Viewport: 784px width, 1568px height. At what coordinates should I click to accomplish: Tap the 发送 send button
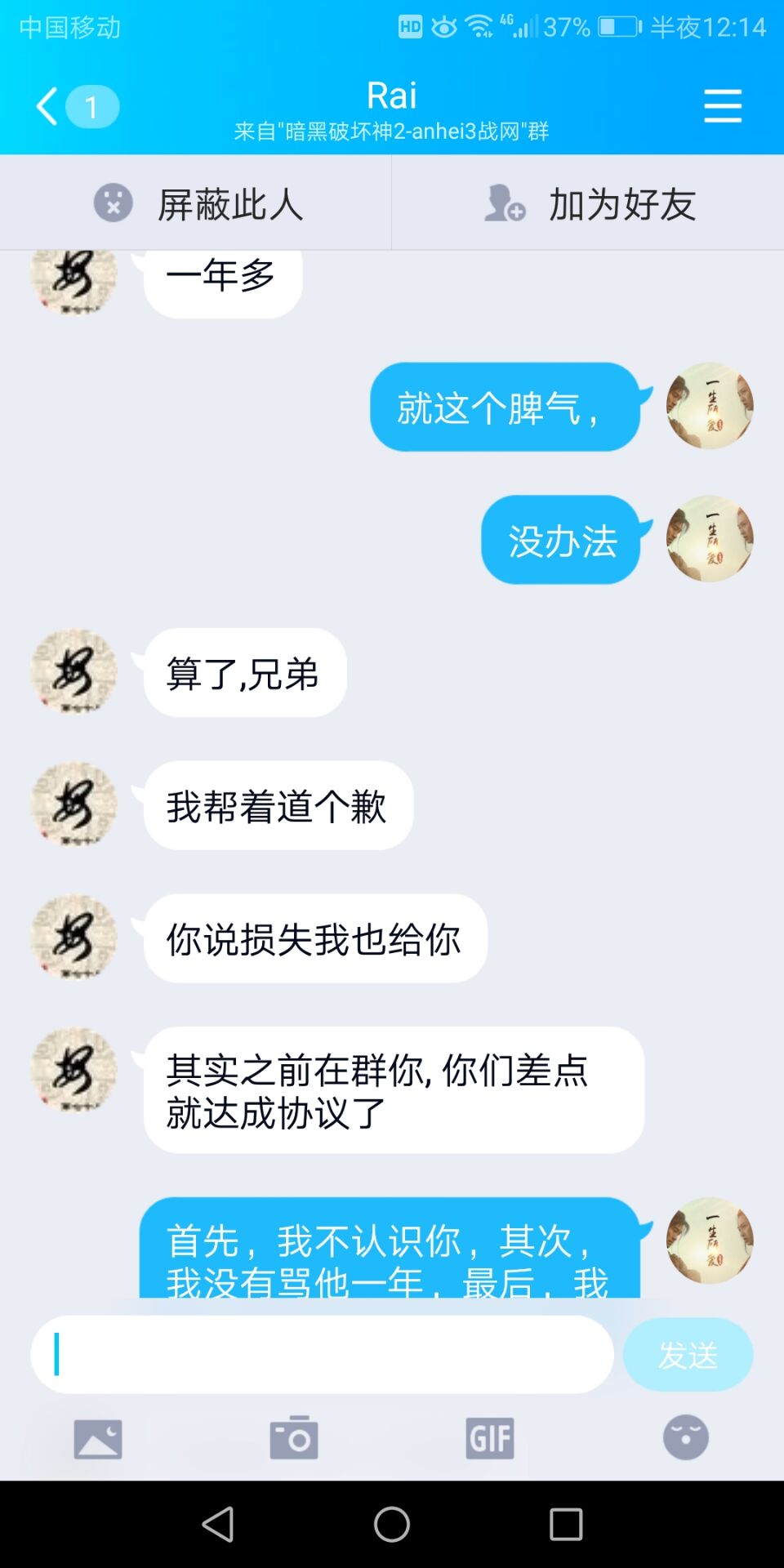point(688,1354)
